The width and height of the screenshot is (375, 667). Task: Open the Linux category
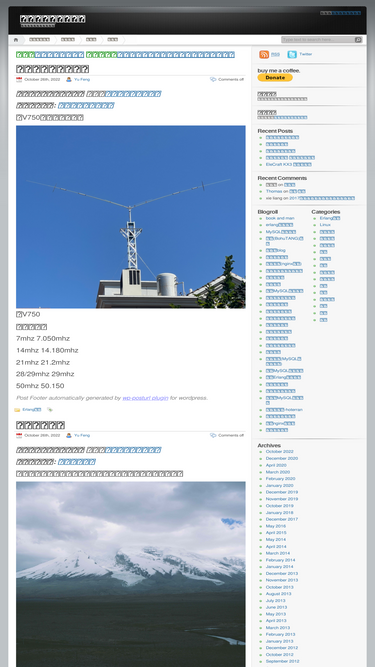click(x=325, y=225)
